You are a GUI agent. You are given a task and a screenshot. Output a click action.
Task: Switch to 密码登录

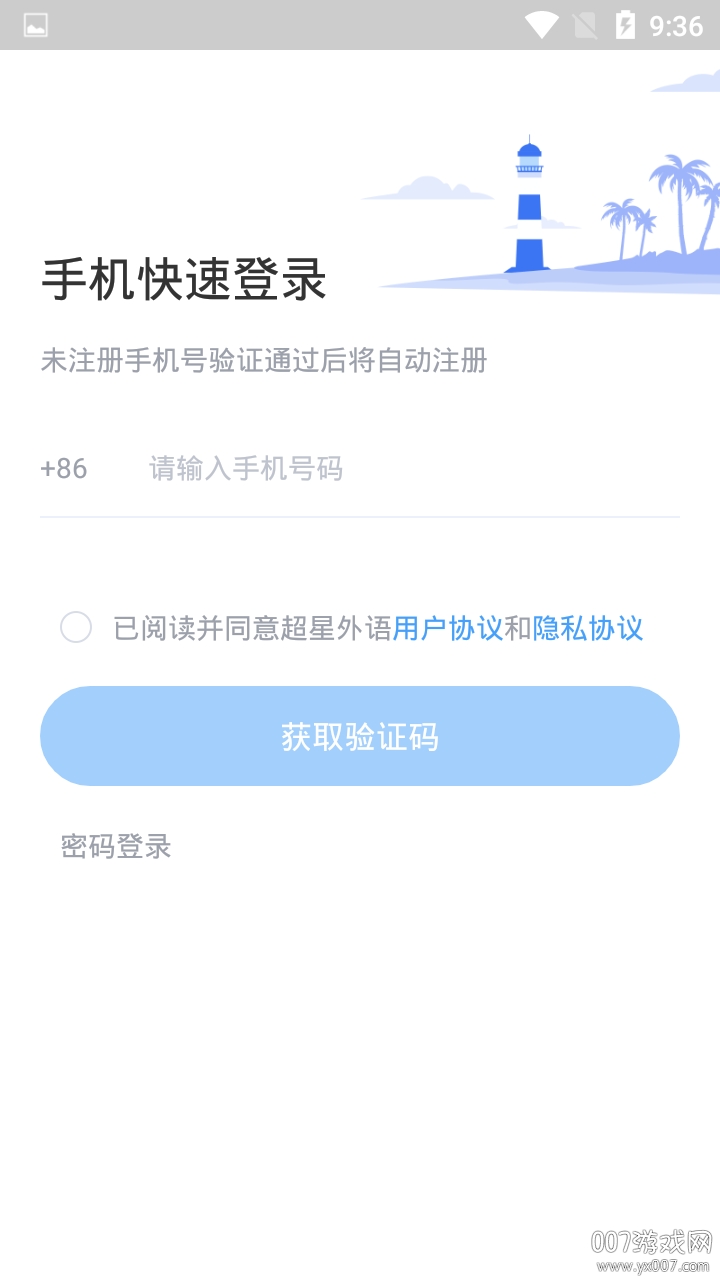point(116,846)
